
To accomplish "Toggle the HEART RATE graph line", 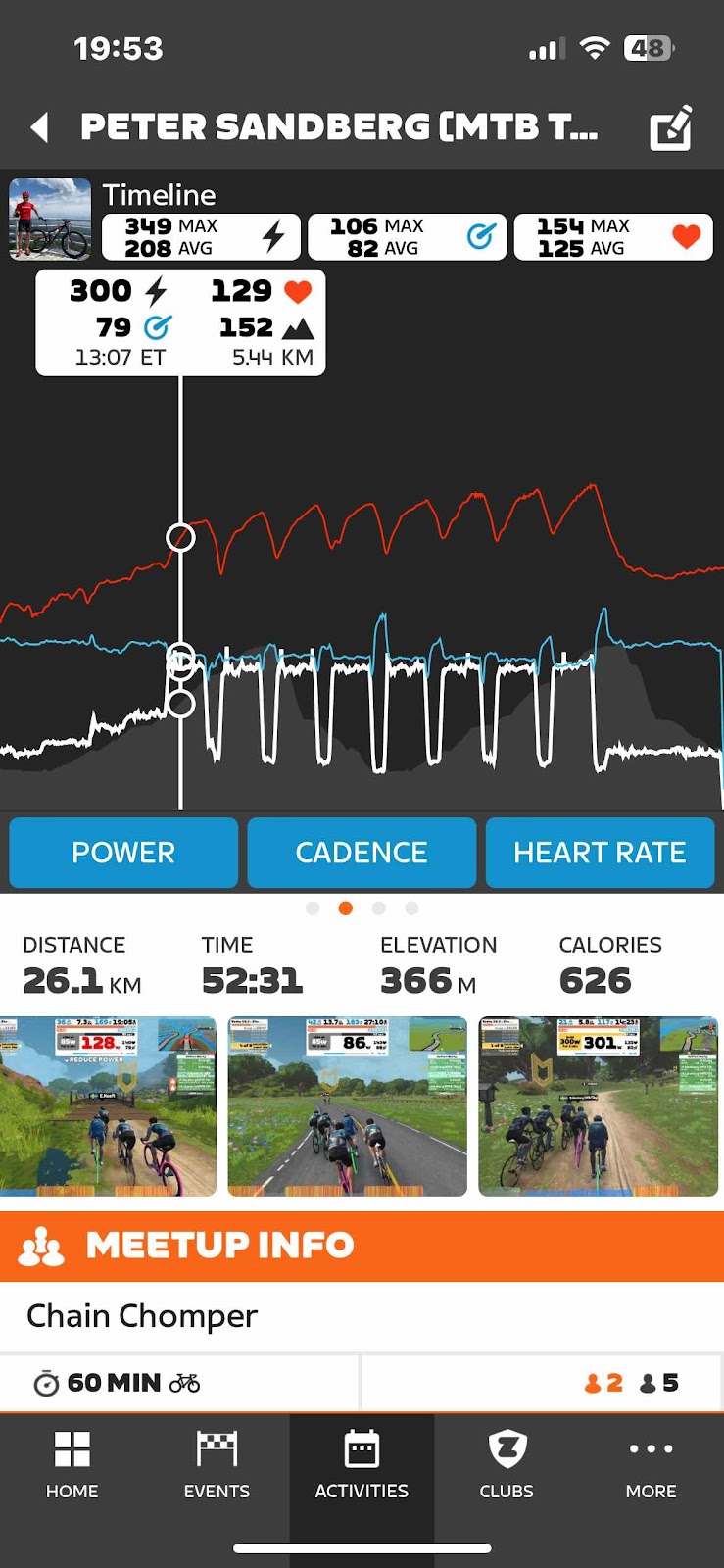I will (x=600, y=853).
